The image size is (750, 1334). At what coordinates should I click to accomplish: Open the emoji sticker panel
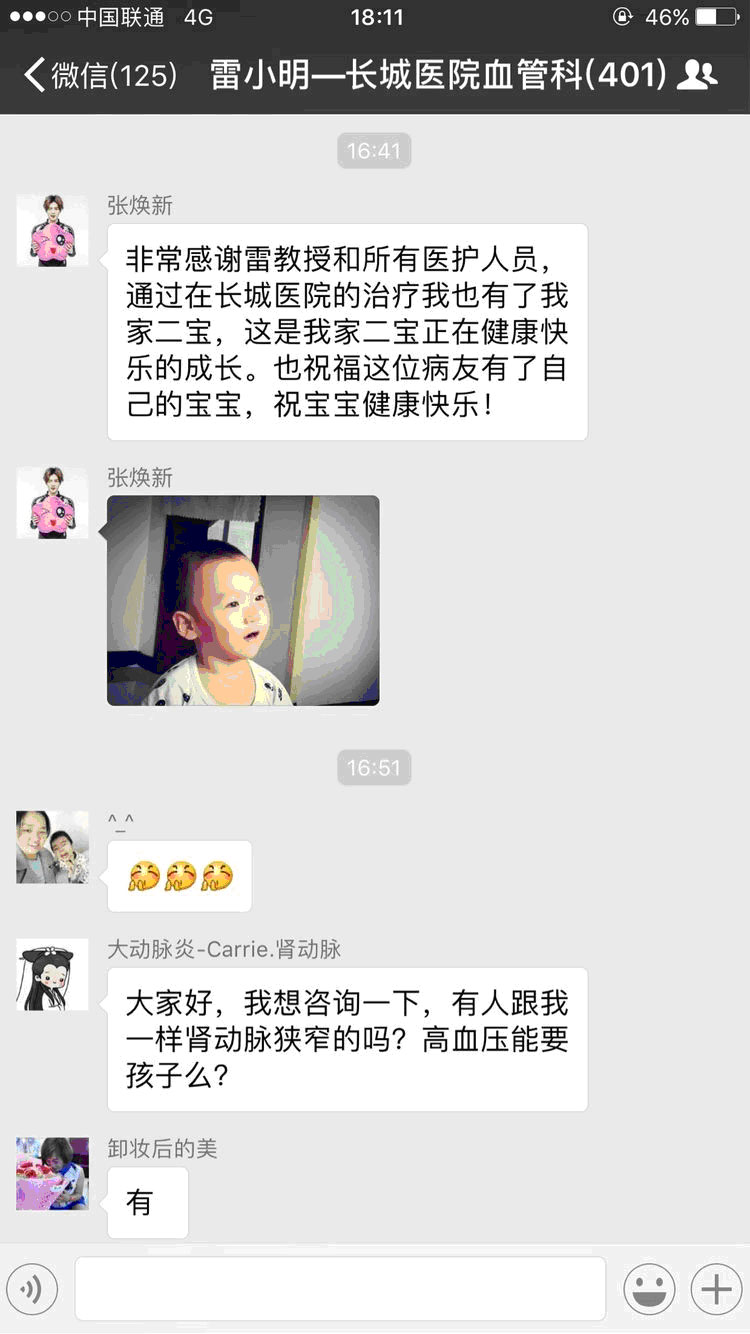click(649, 1290)
